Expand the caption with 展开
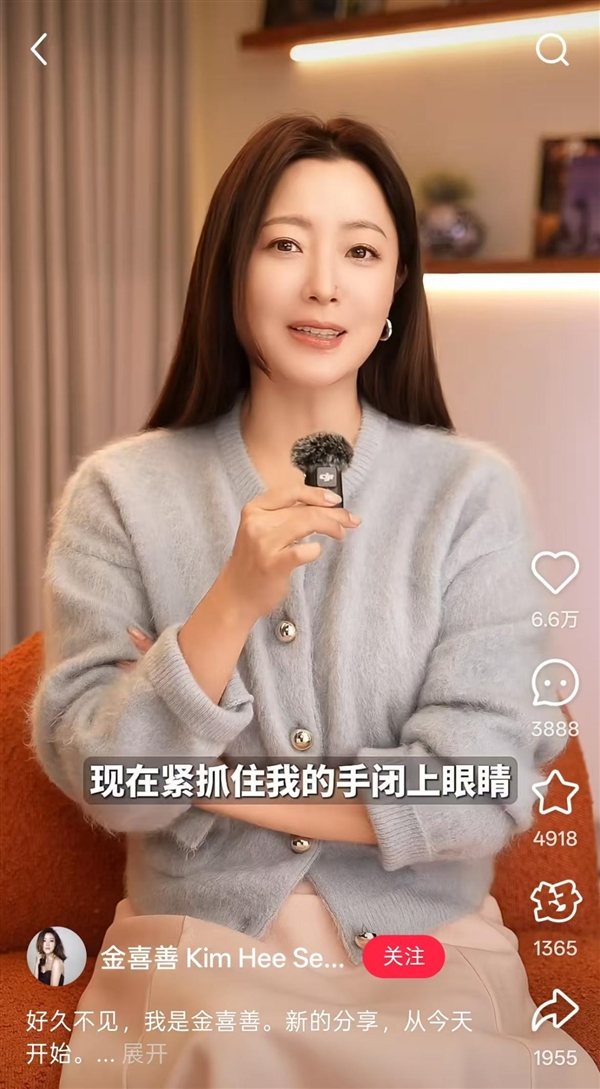Viewport: 600px width, 1089px height. point(145,1053)
